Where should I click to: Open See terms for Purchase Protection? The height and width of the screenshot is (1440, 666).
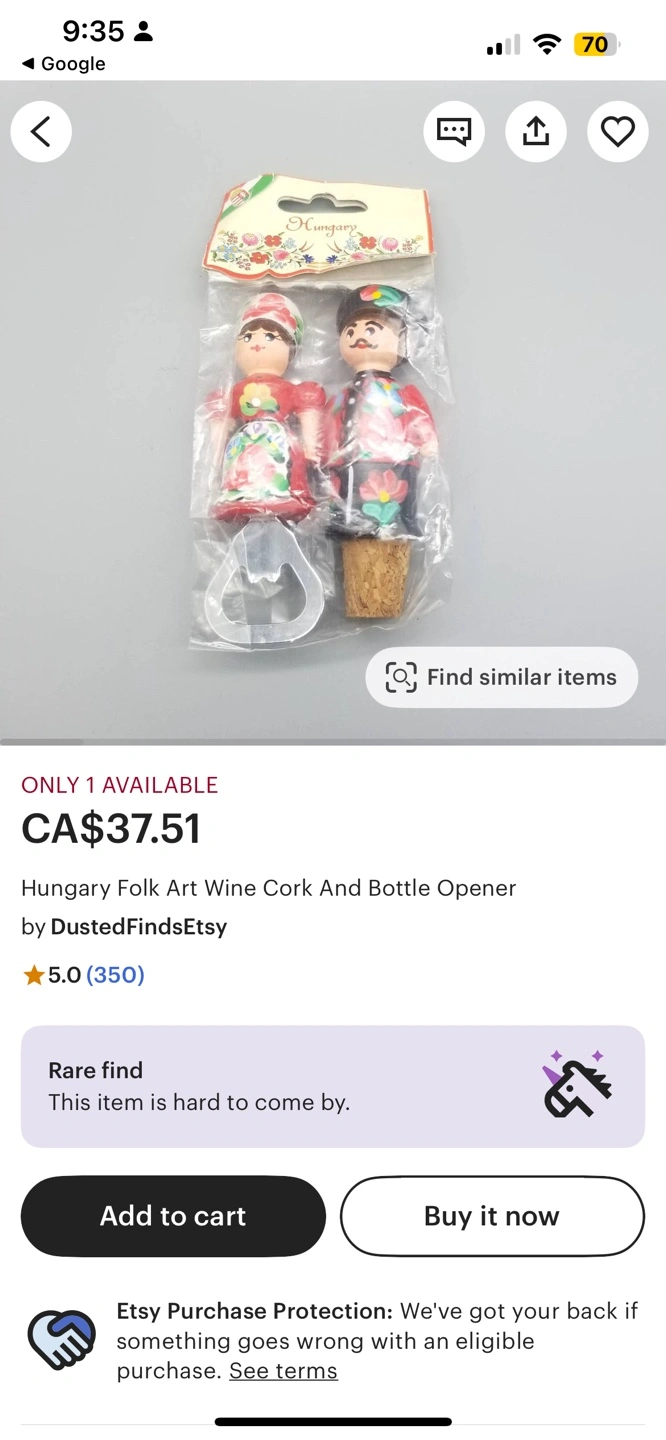(x=283, y=1371)
